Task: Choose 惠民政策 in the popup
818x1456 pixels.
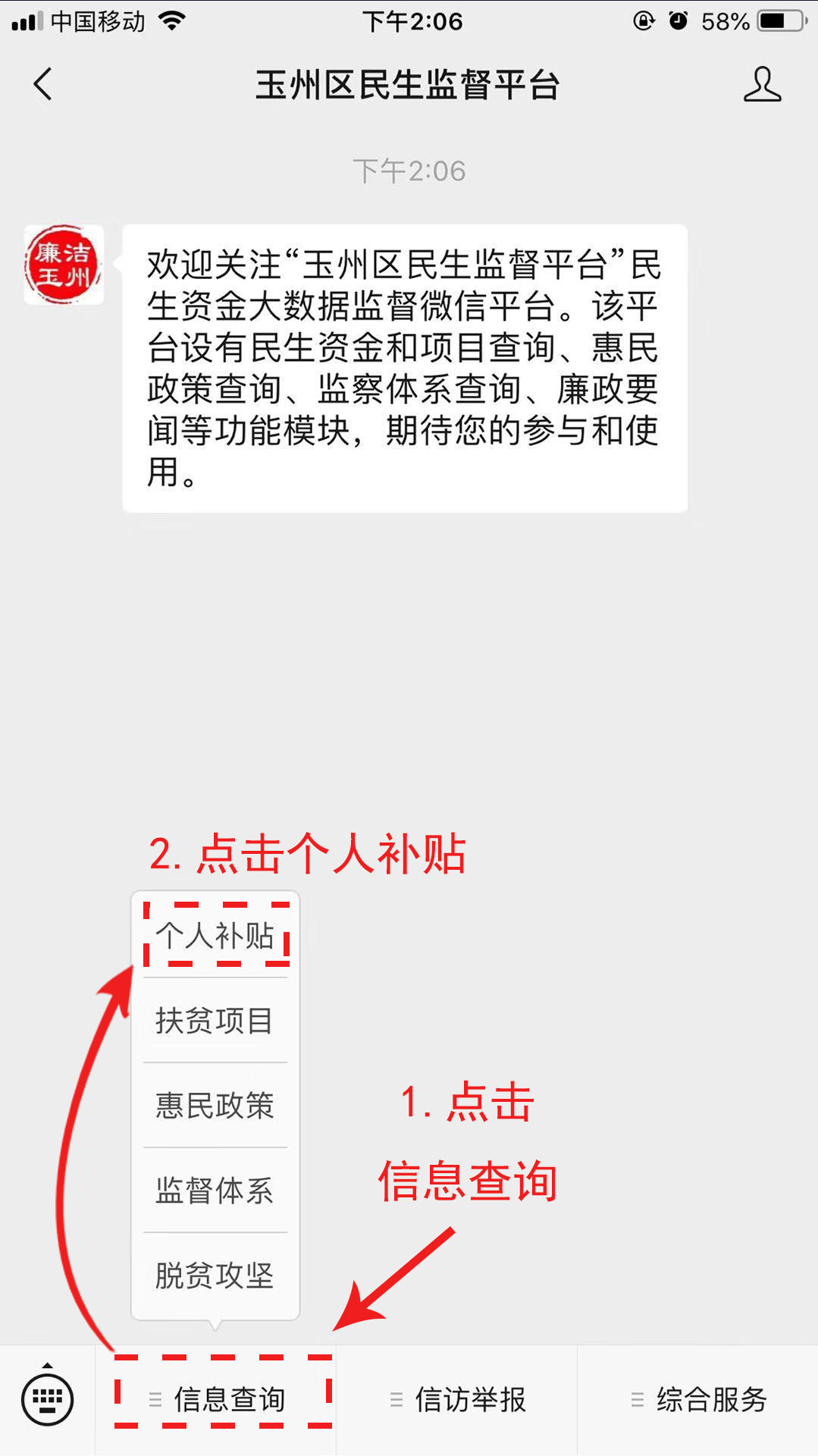Action: [215, 1106]
